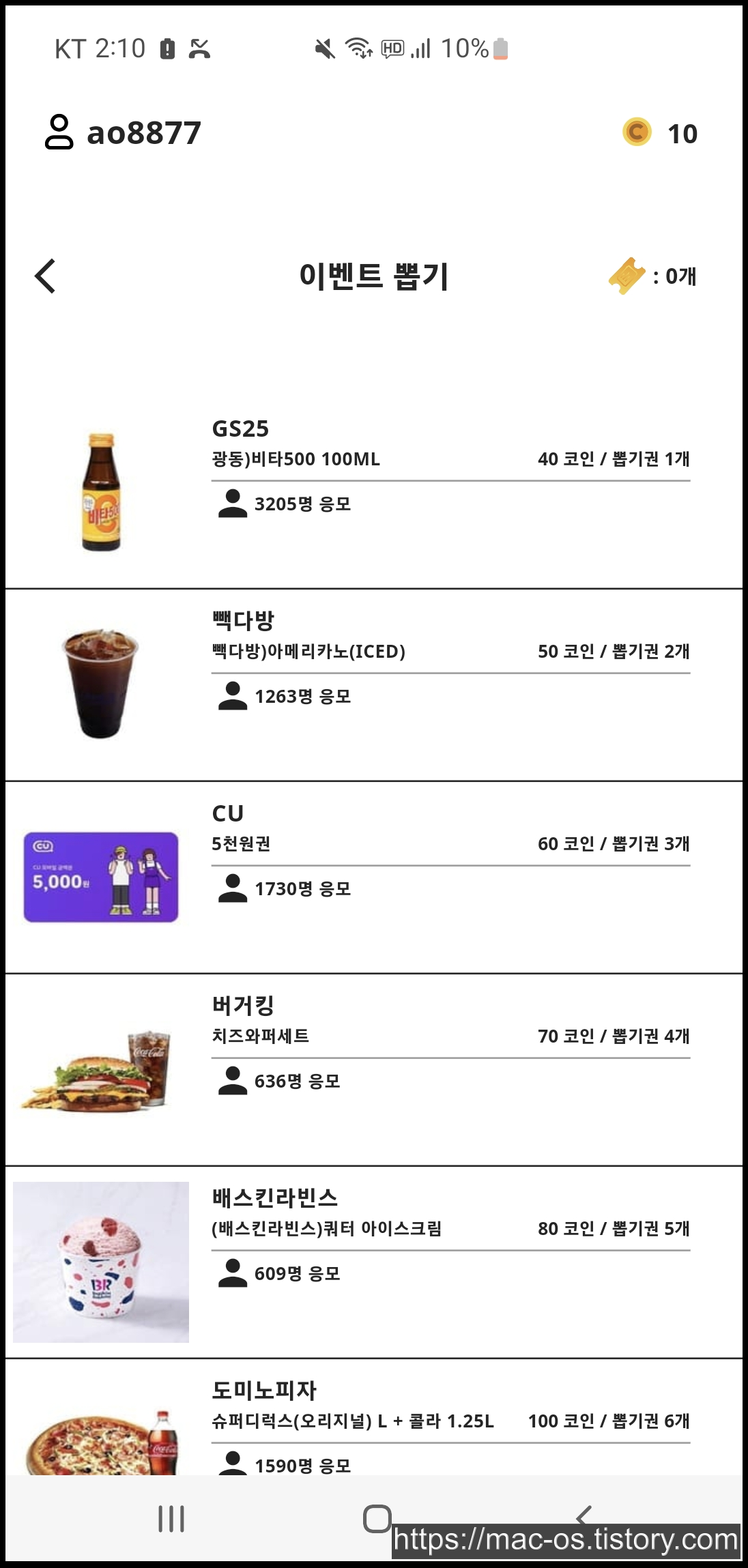This screenshot has width=748, height=1568.
Task: Go back from the 이벤트 뽑기 page
Action: click(46, 276)
